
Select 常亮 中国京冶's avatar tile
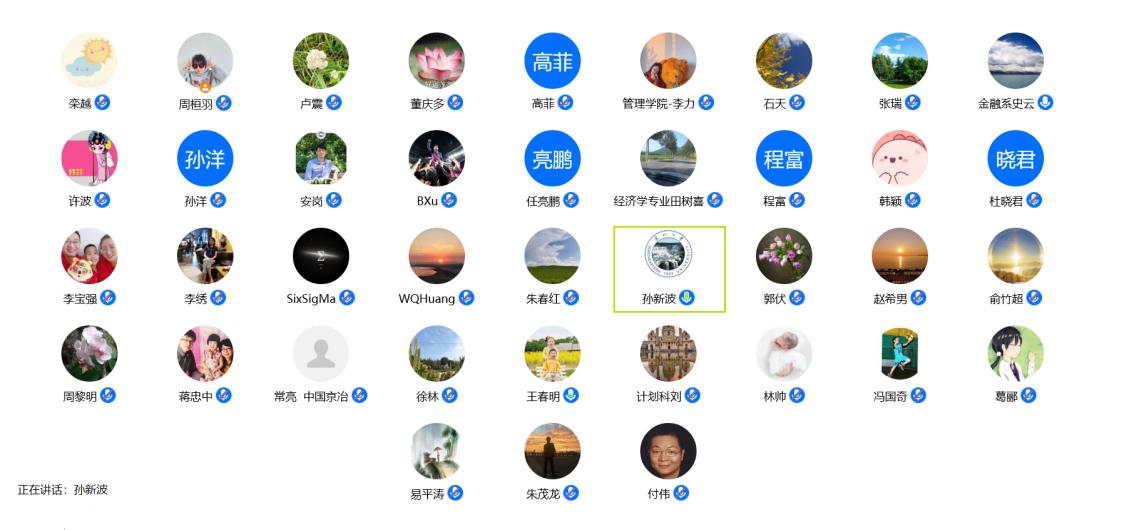[x=321, y=354]
